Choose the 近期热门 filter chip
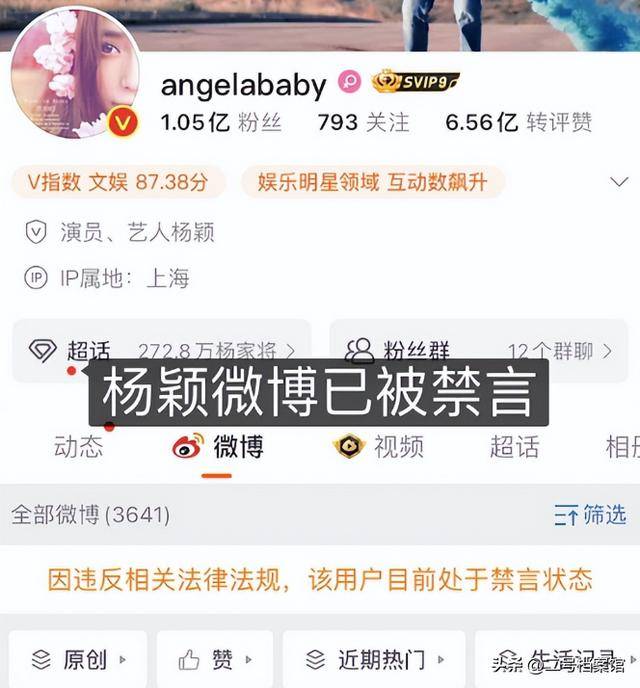This screenshot has width=640, height=688. 372,659
